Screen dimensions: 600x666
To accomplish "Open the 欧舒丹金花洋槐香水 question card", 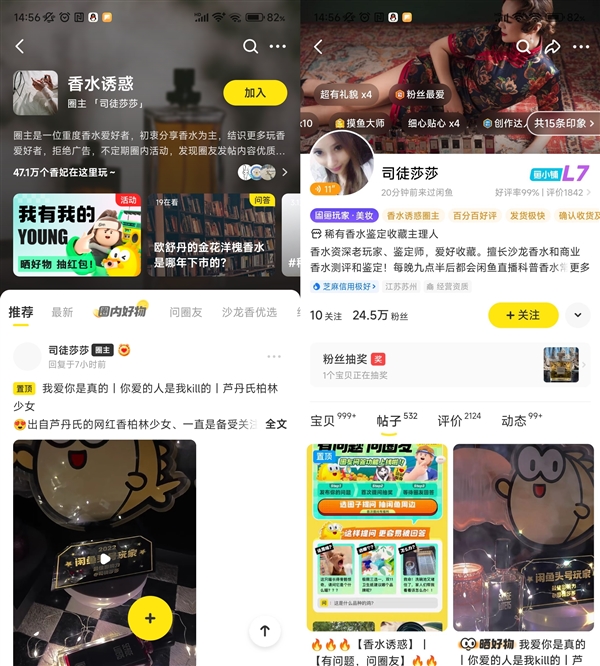I will click(x=215, y=235).
